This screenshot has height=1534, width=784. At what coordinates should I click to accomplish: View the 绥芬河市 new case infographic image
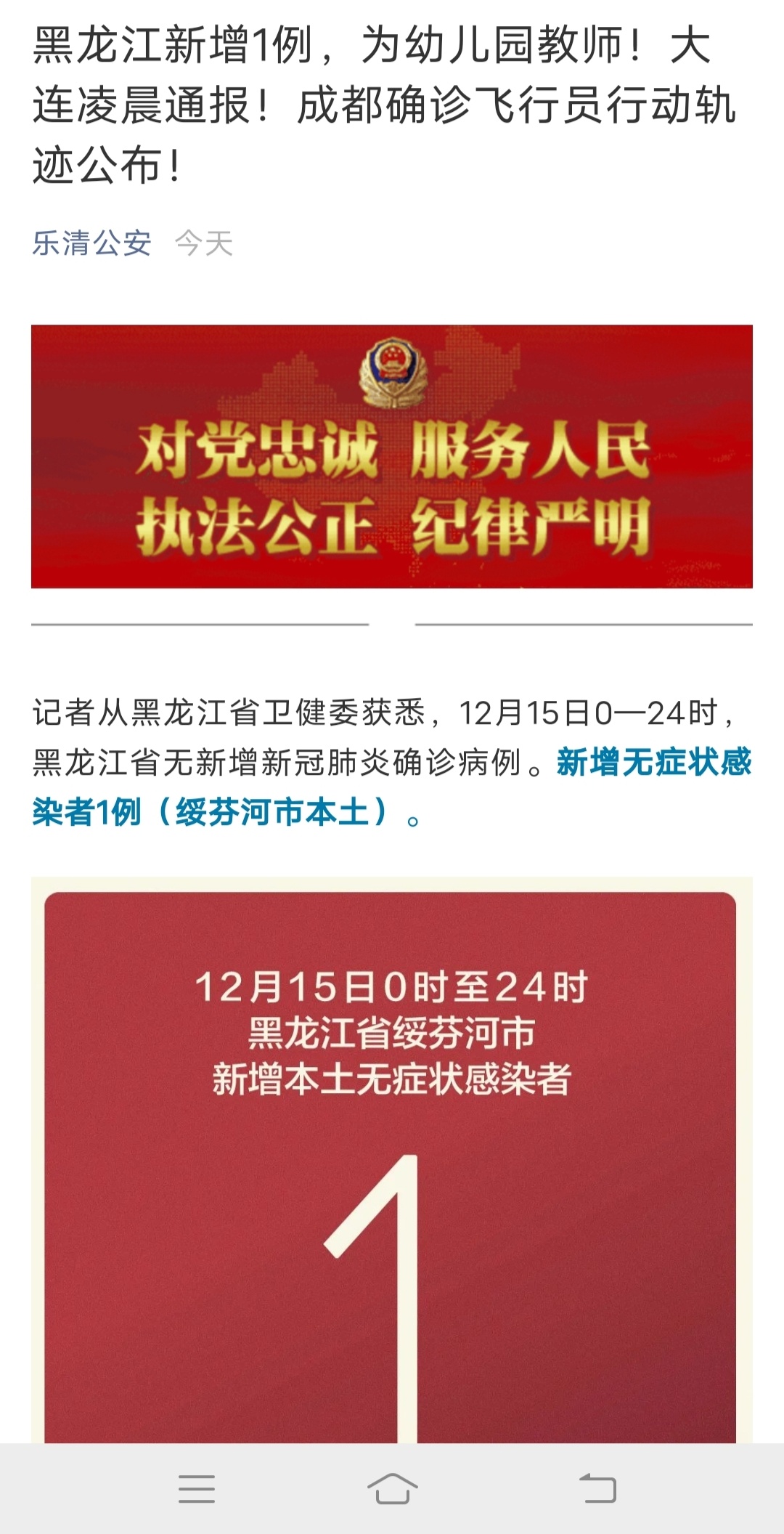[x=391, y=1162]
